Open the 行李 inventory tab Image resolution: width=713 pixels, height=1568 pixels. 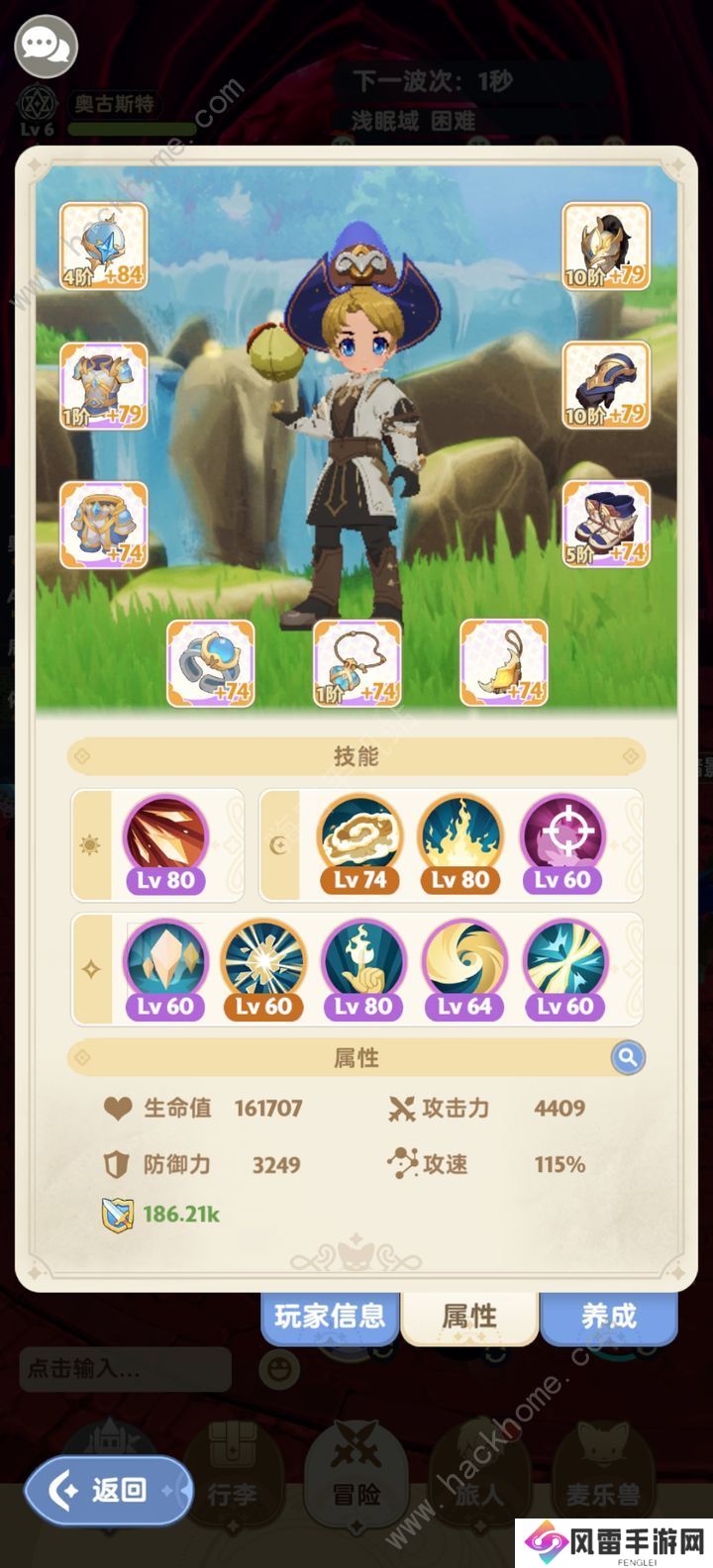tap(233, 1475)
